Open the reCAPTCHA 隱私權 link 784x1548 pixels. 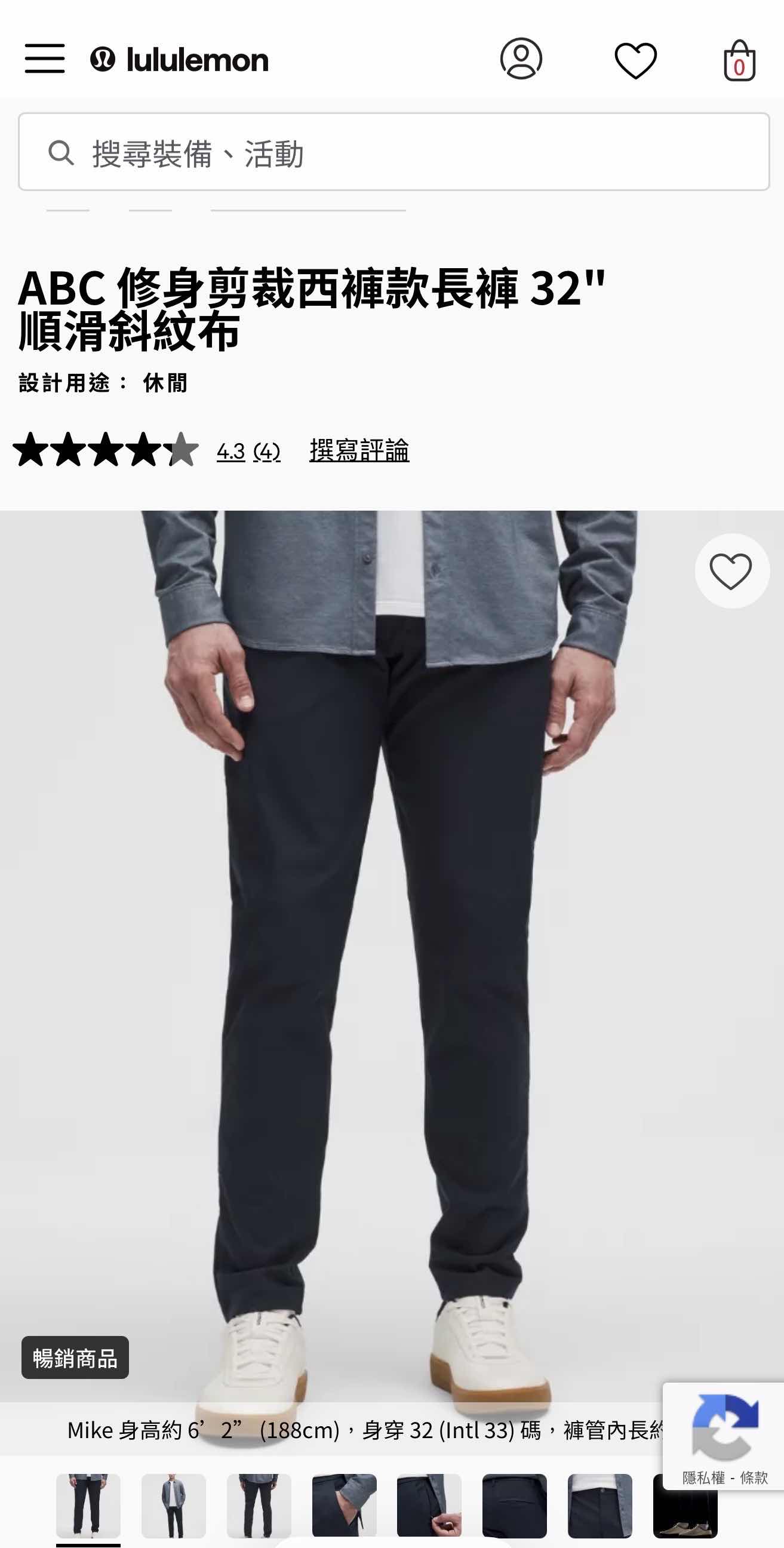point(703,1478)
